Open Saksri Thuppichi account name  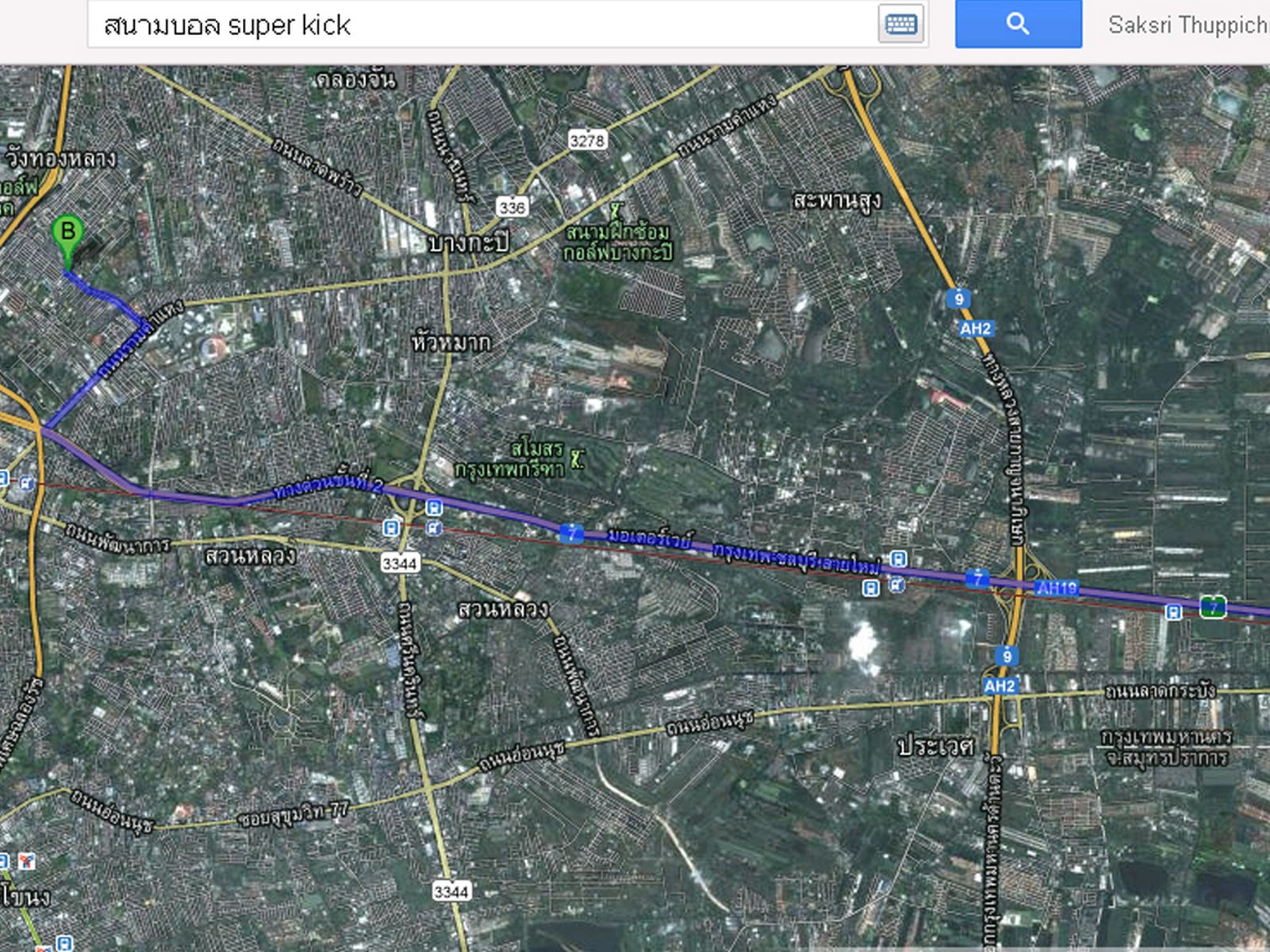1187,25
